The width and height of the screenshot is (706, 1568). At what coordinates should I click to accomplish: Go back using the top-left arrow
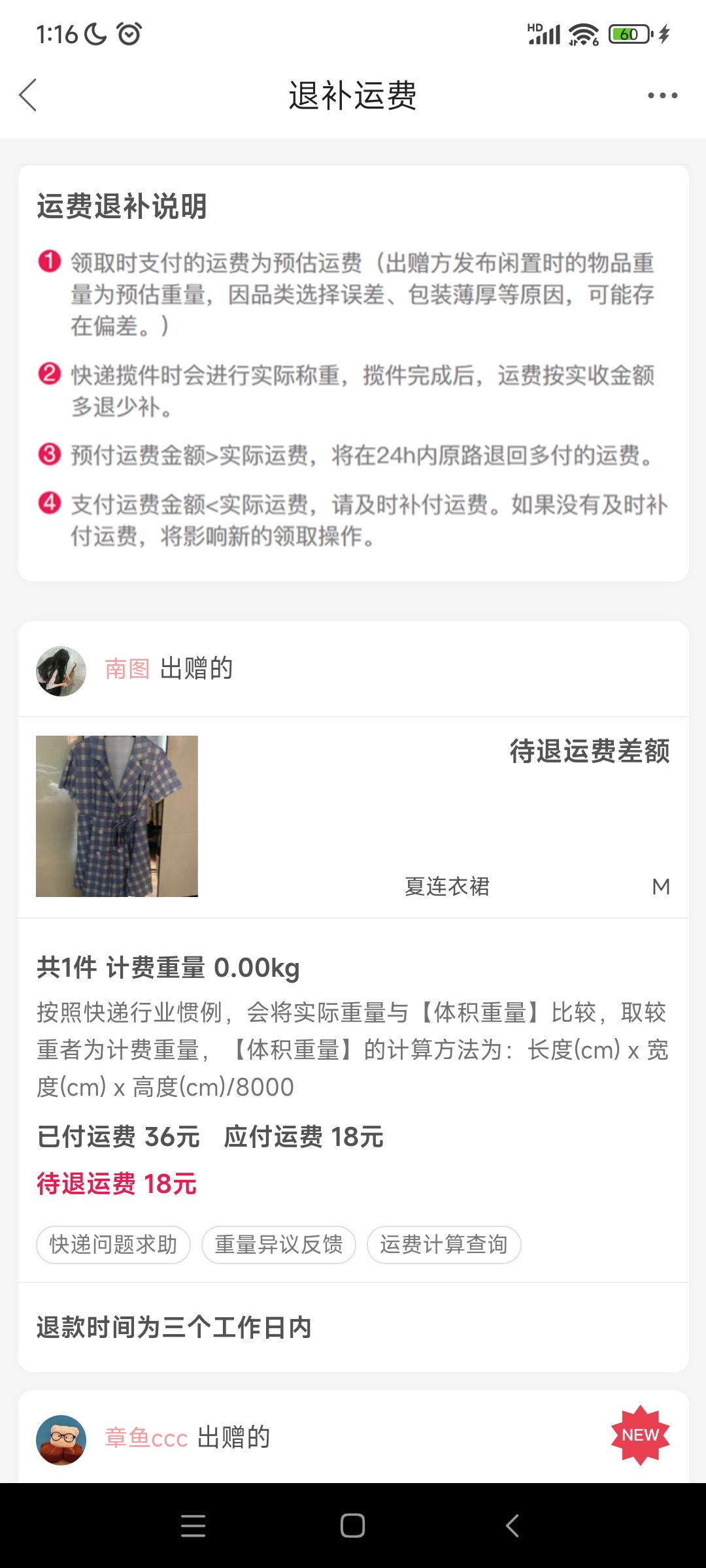click(x=28, y=95)
